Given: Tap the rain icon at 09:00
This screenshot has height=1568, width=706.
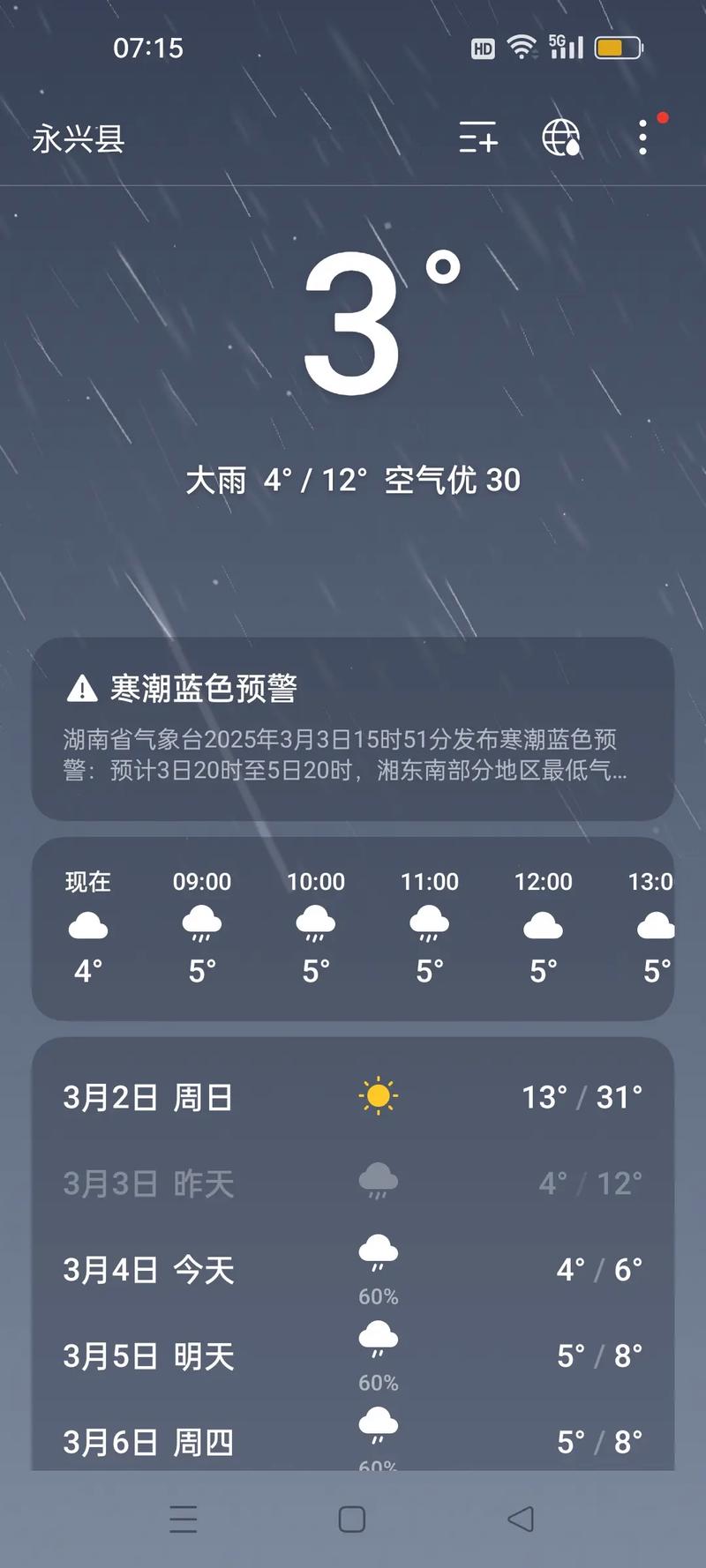Looking at the screenshot, I should pos(201,922).
